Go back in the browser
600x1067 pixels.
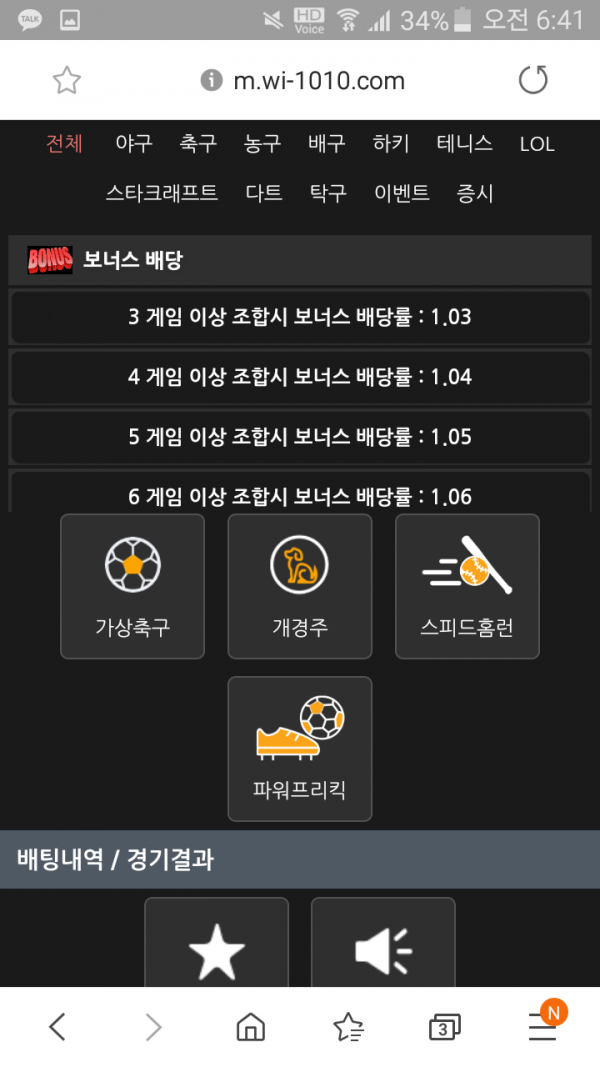(x=58, y=1026)
